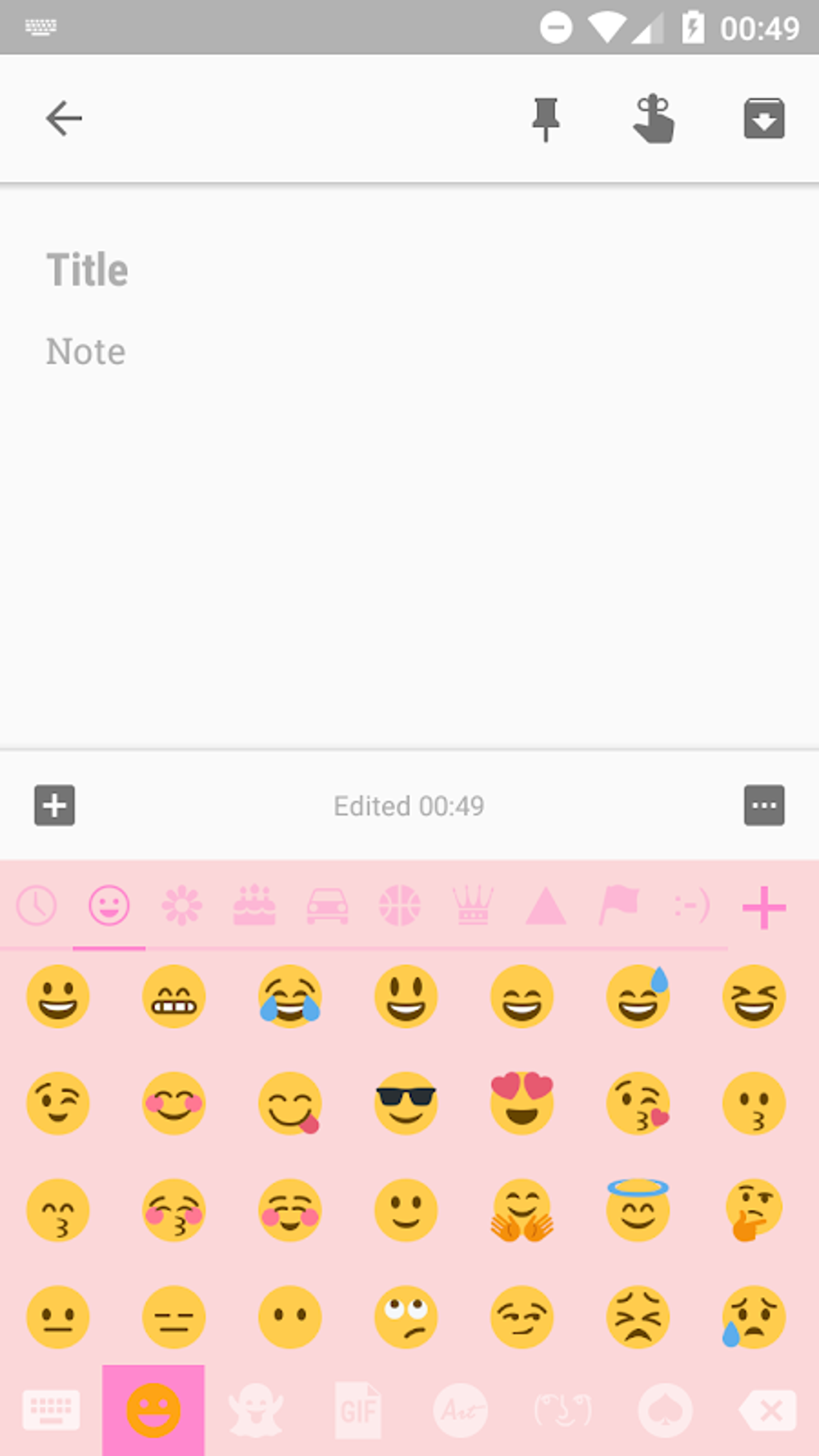The image size is (819, 1456).
Task: Open the more options menu
Action: click(764, 805)
